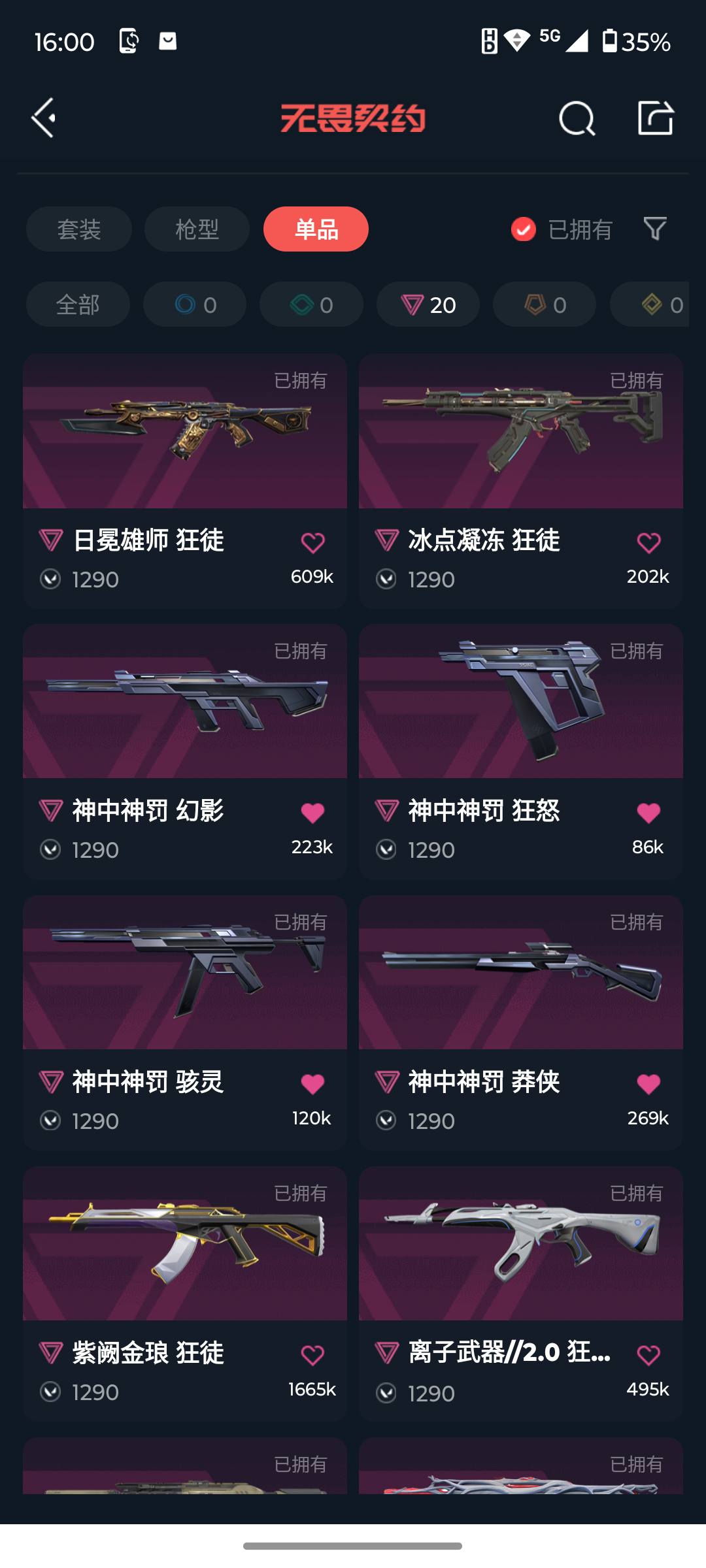The image size is (706, 1568).
Task: Switch to the 套装 tab
Action: (x=78, y=229)
